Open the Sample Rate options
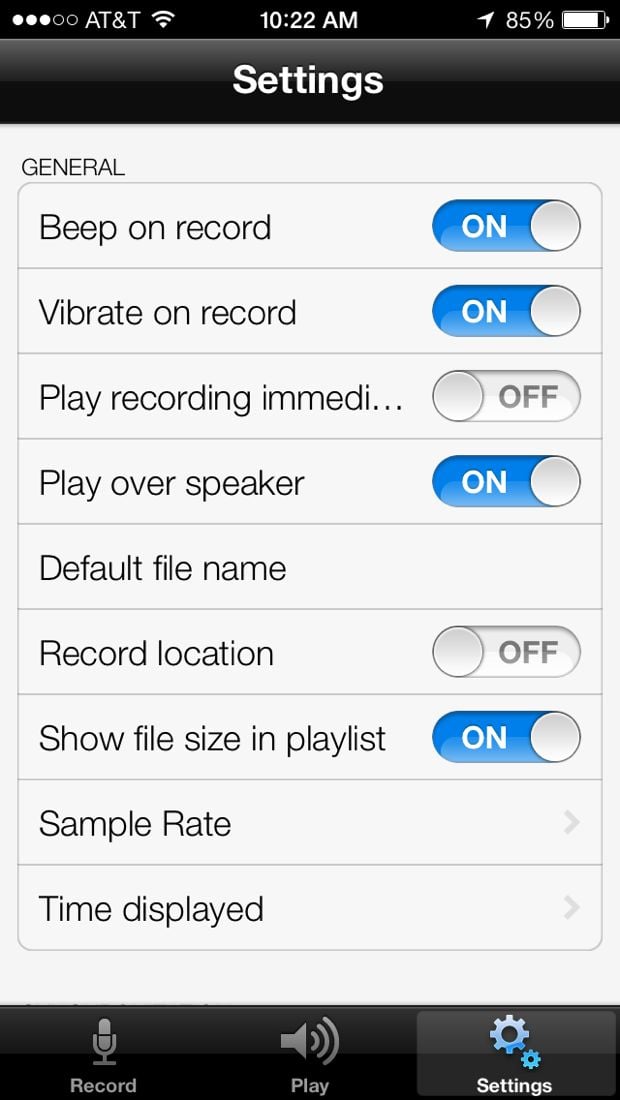Viewport: 620px width, 1100px height. [x=310, y=822]
